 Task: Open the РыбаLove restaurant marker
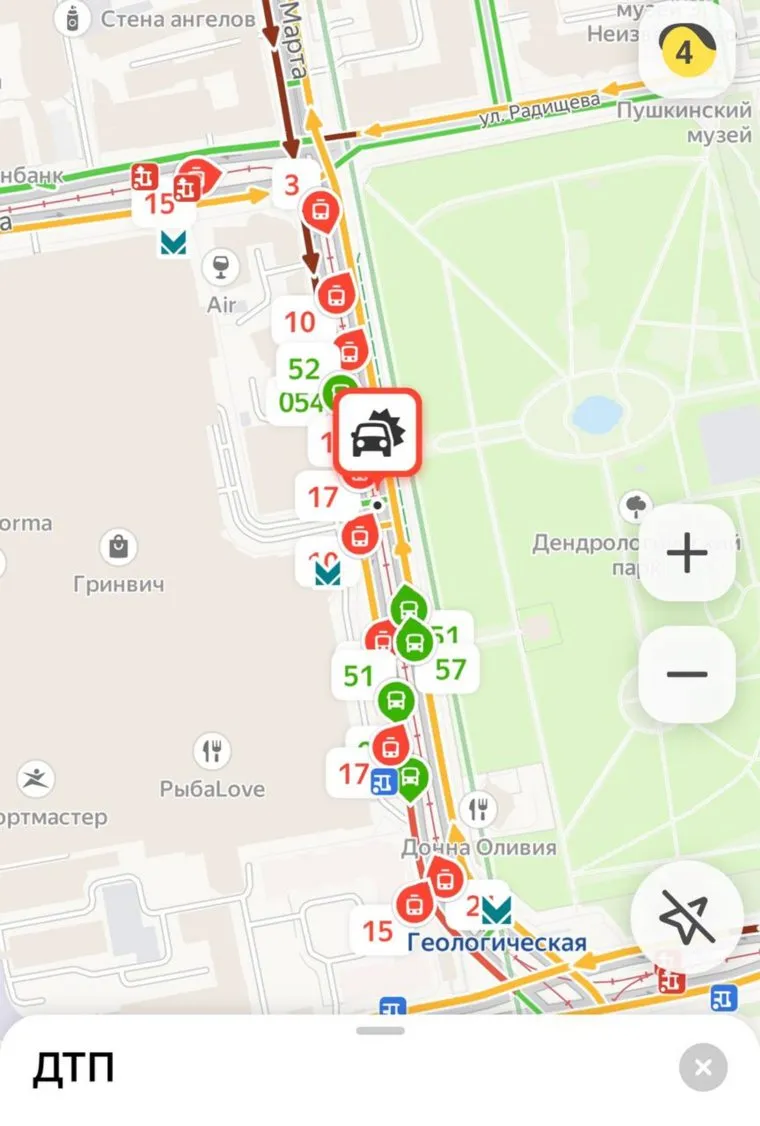pos(212,751)
